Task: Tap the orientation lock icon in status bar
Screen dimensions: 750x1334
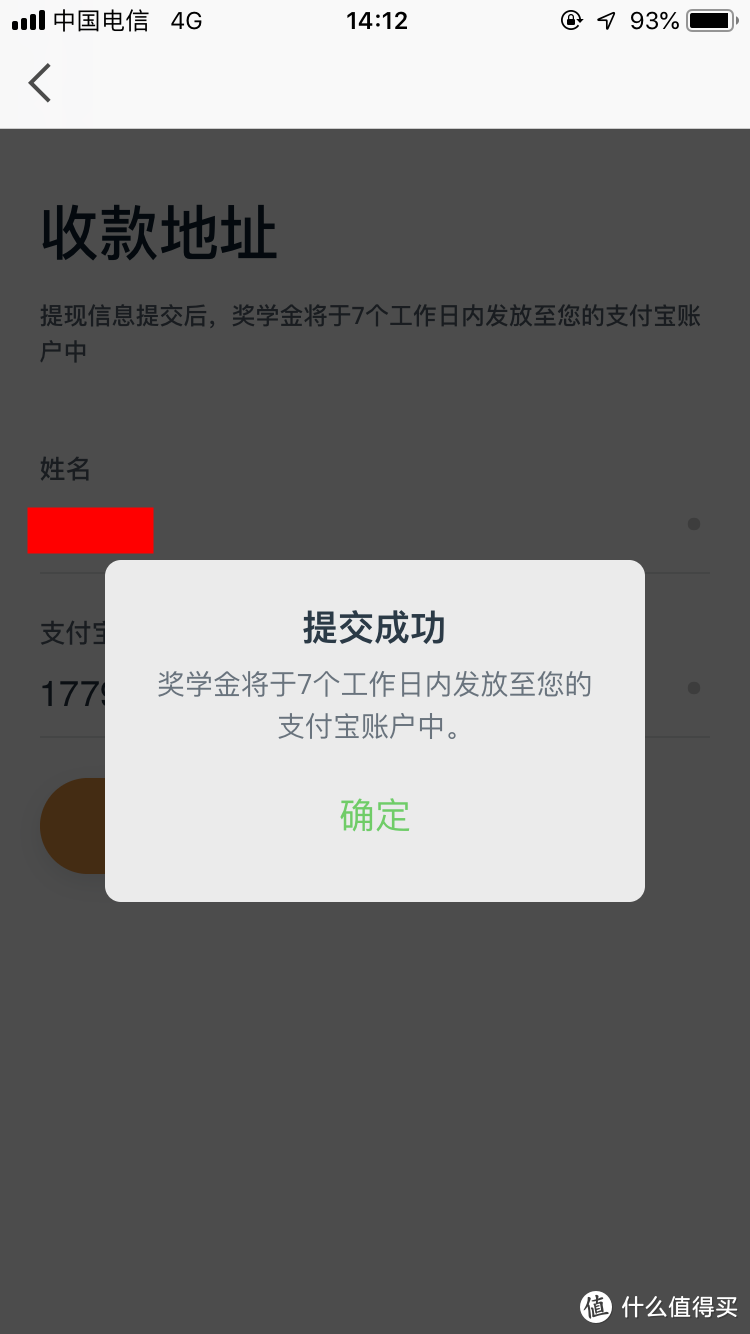Action: point(570,20)
